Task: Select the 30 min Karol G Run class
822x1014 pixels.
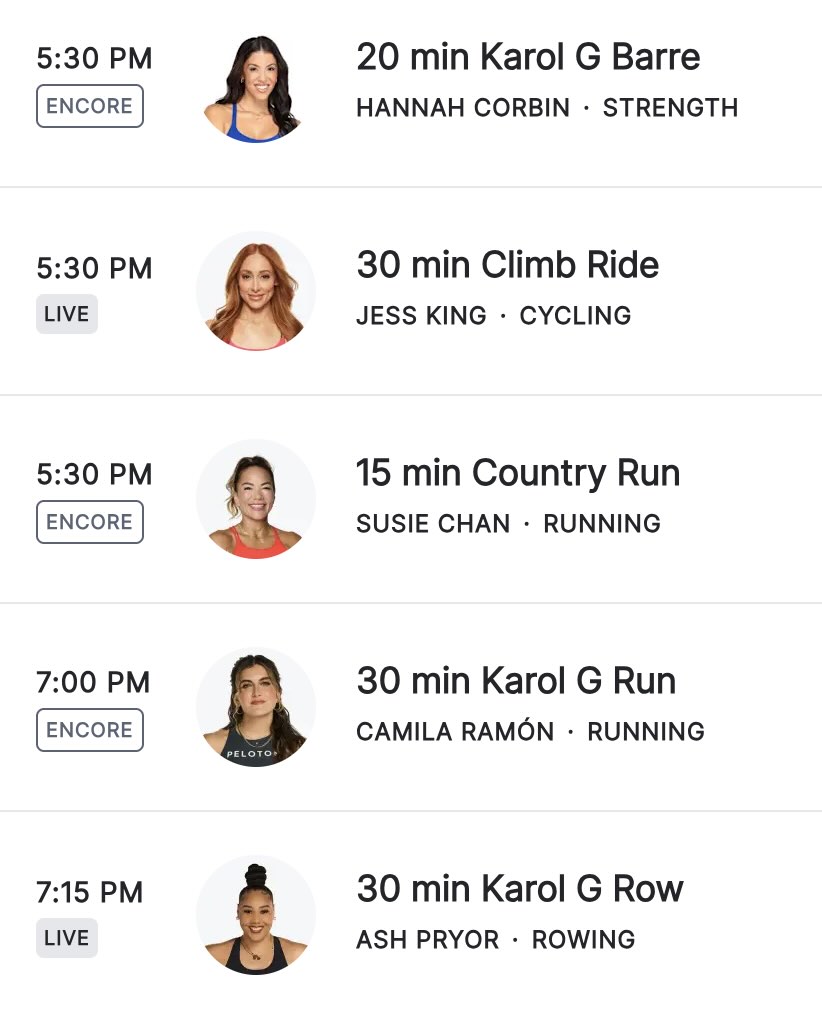Action: pos(516,680)
